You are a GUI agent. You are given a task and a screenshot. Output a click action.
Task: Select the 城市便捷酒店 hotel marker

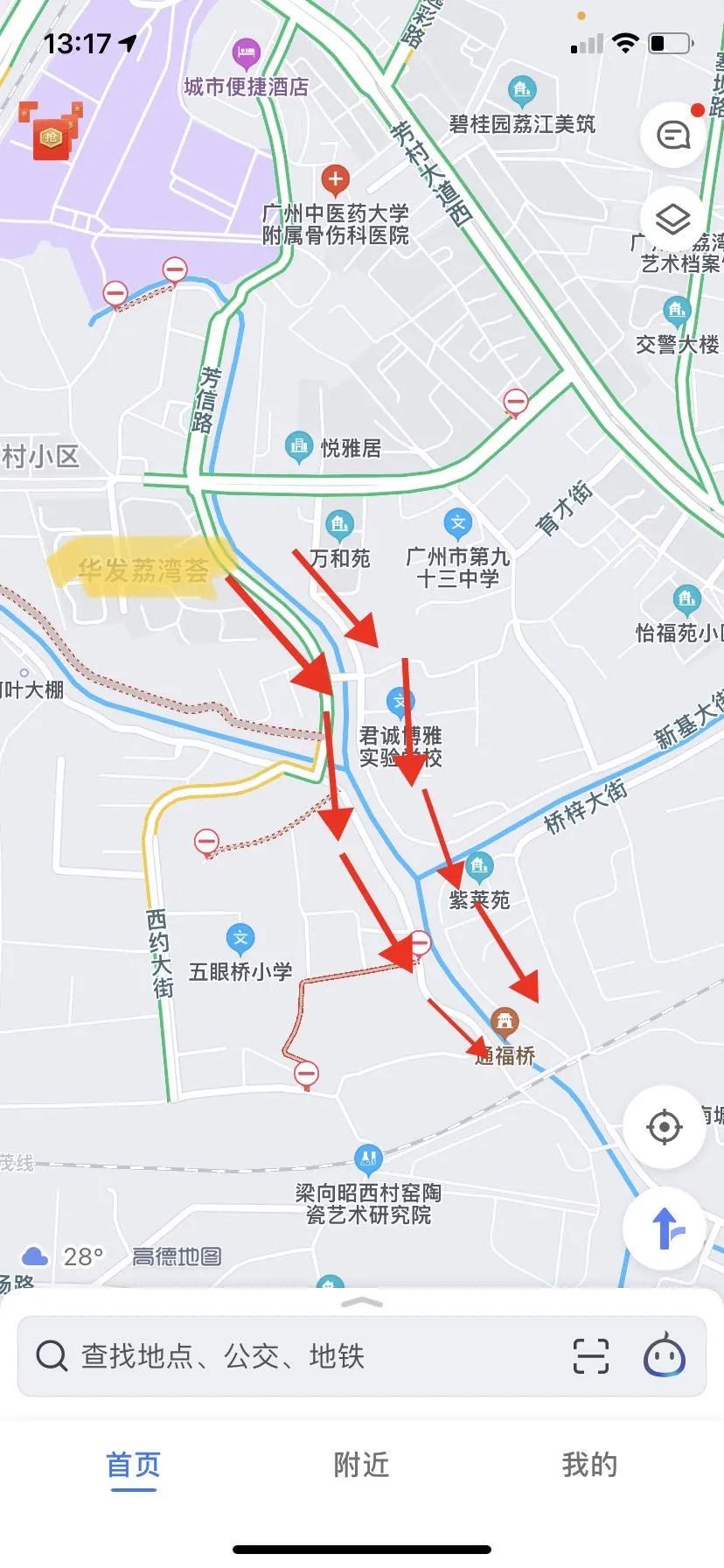[x=247, y=54]
